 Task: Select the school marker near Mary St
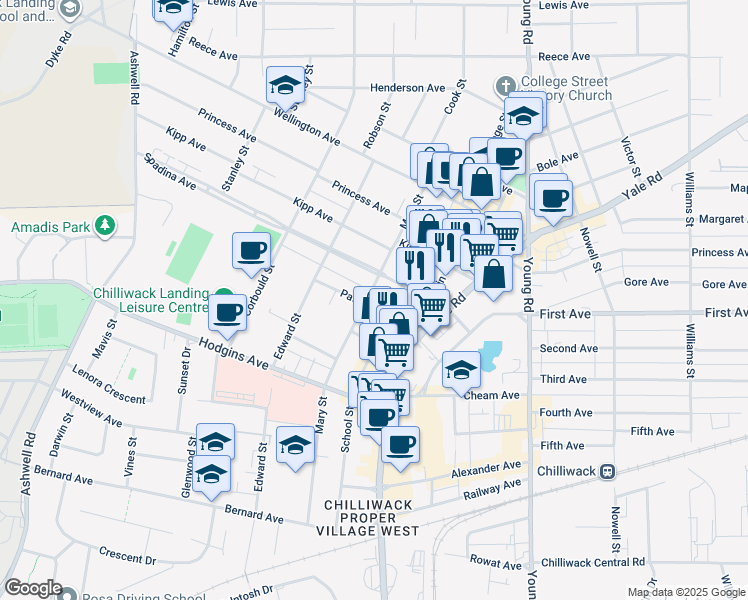296,445
